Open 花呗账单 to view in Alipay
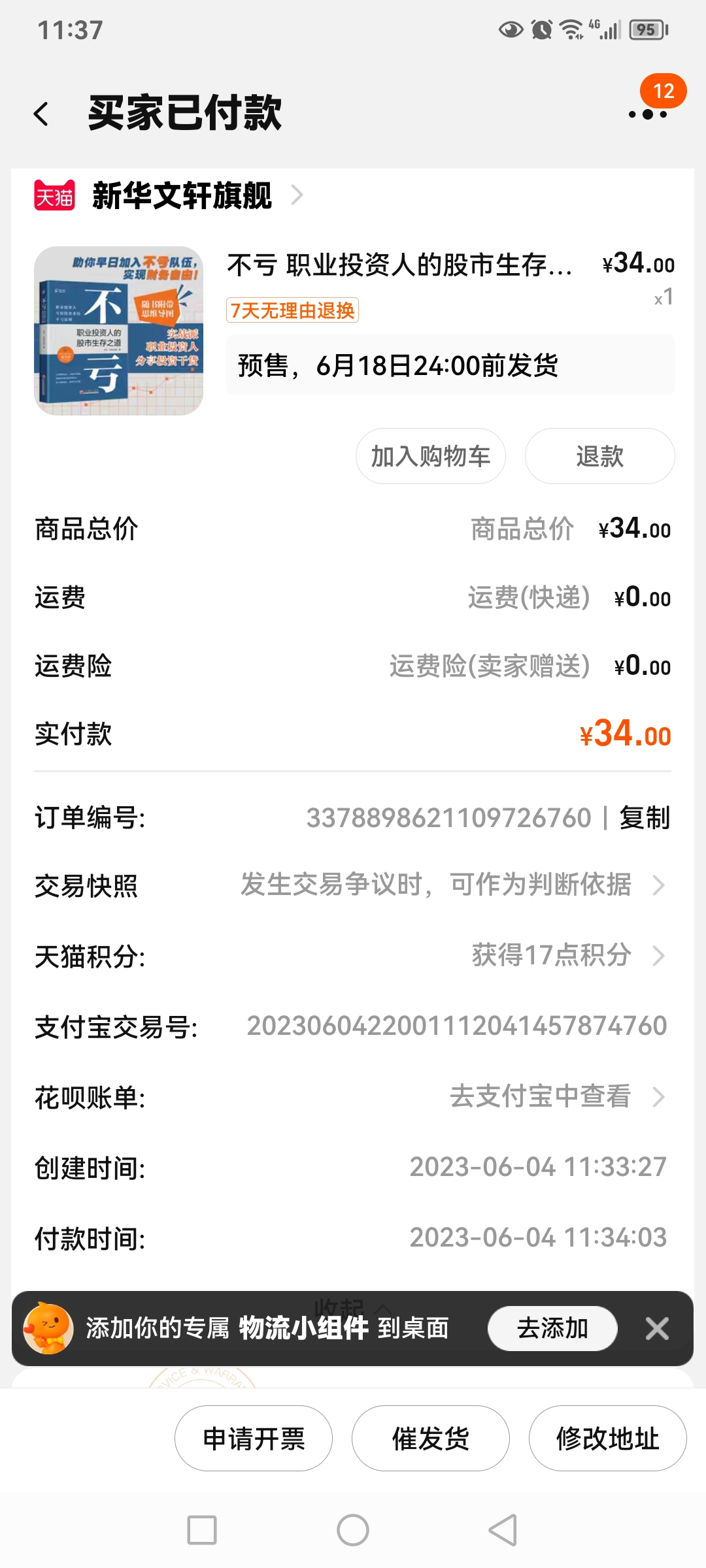Viewport: 706px width, 1568px height. [x=556, y=1096]
